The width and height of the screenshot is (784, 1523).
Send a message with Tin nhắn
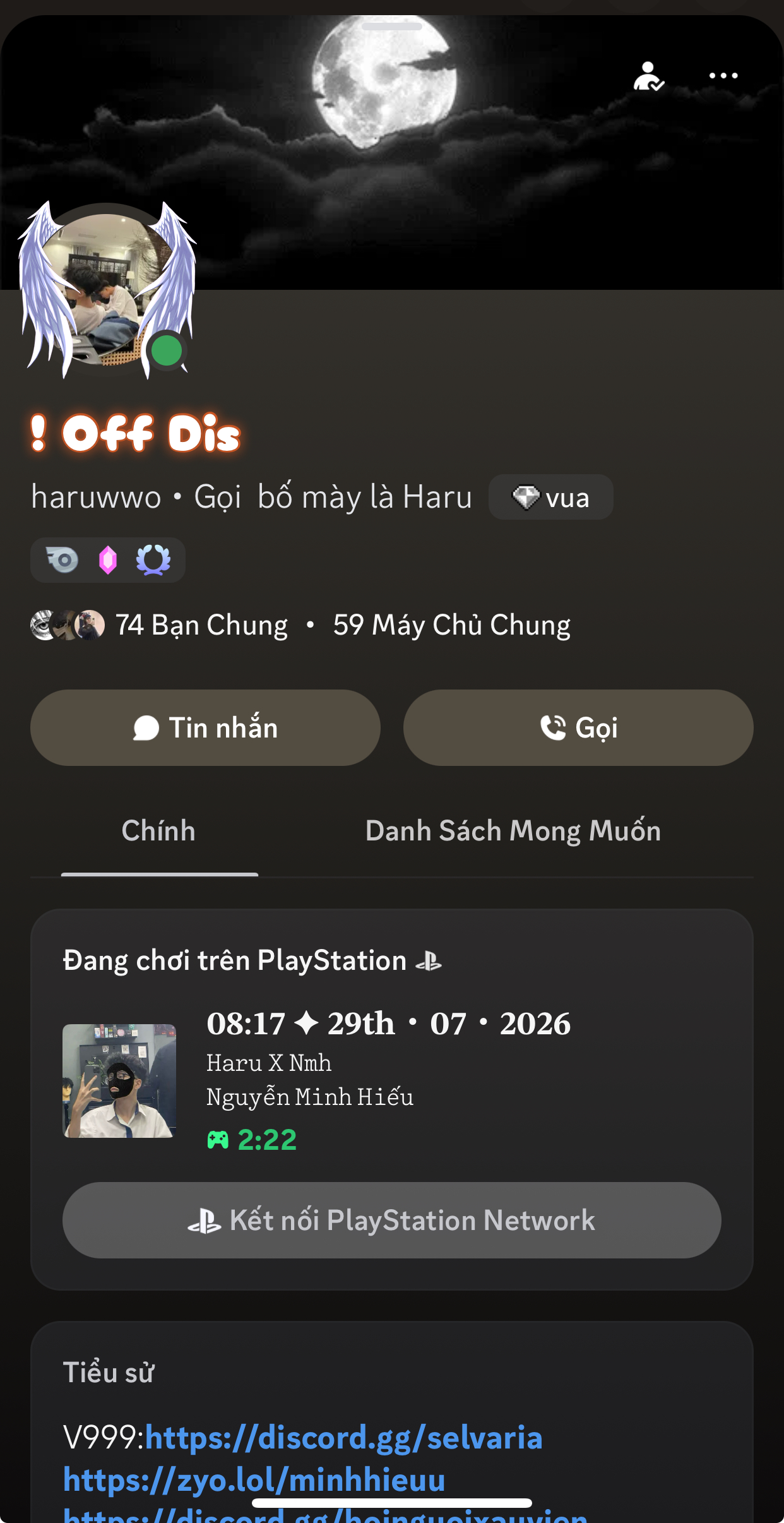click(x=205, y=727)
